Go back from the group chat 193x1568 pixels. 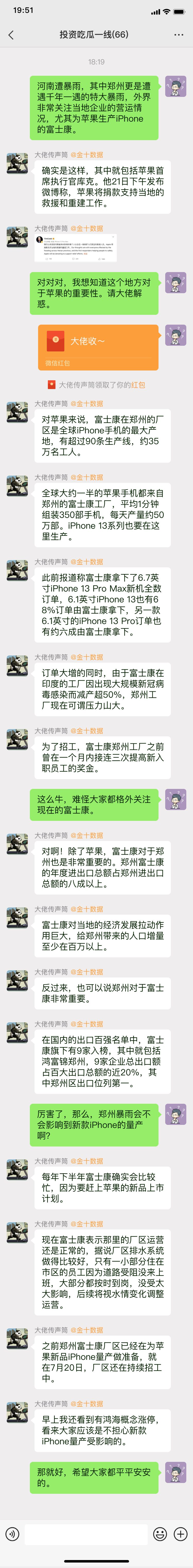[x=11, y=35]
